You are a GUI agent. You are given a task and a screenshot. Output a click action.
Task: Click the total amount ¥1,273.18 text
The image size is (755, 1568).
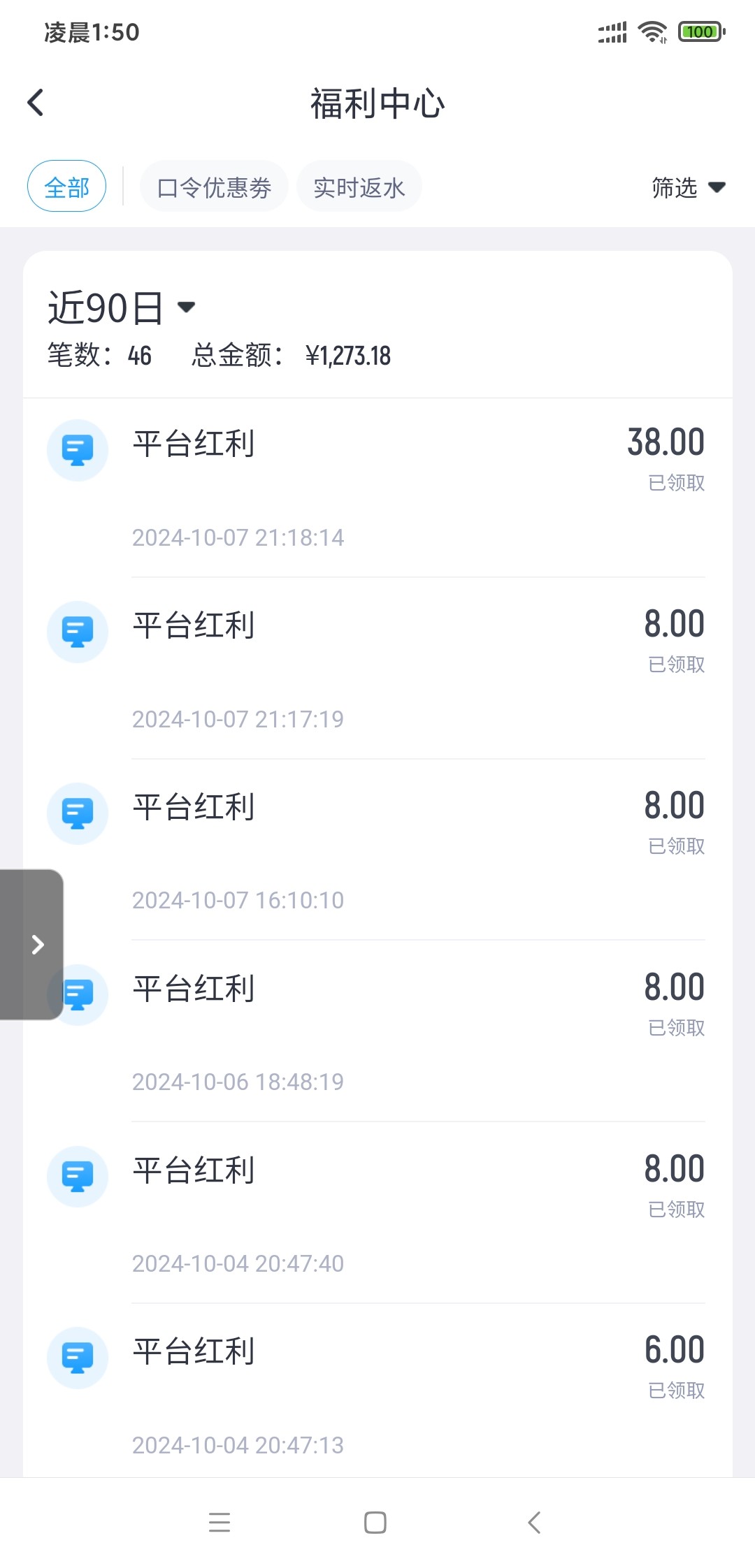350,356
